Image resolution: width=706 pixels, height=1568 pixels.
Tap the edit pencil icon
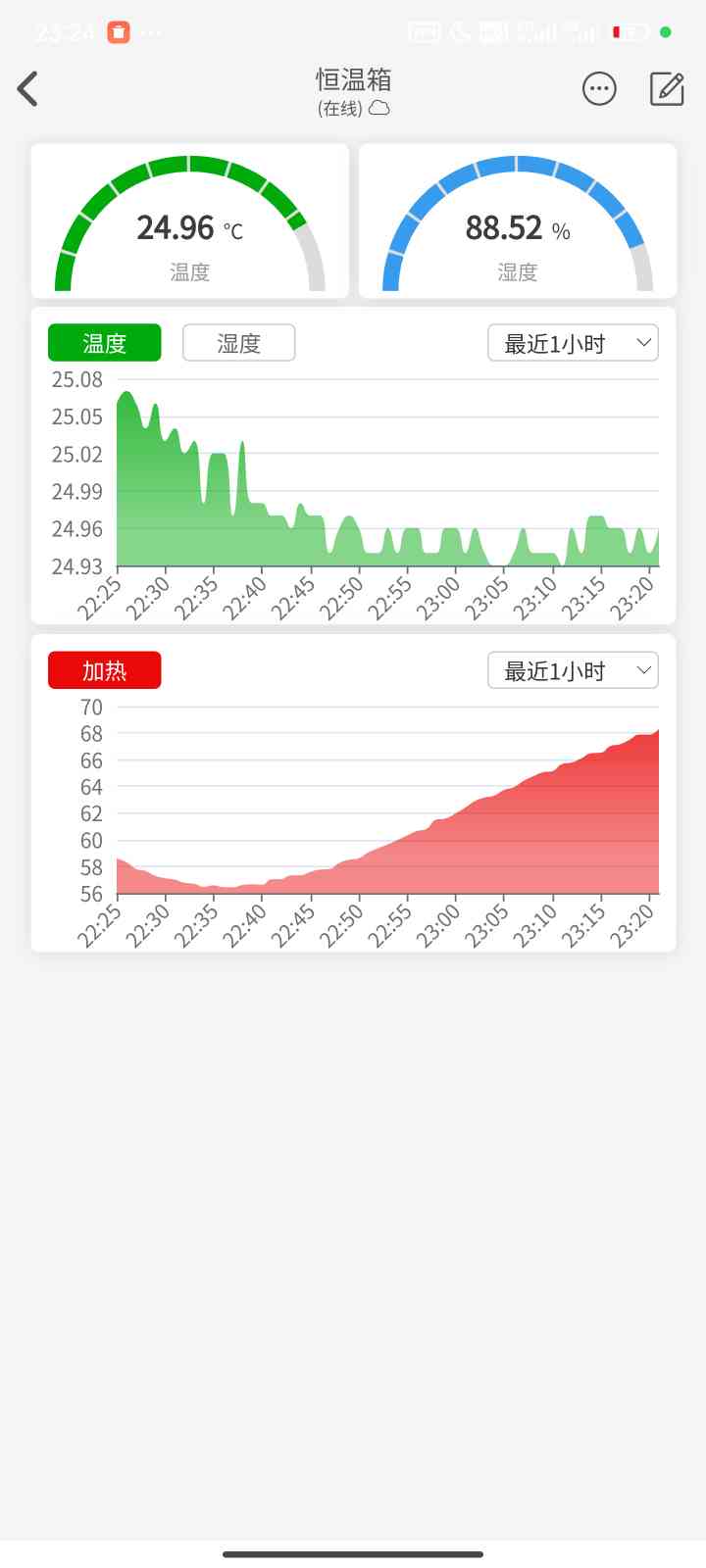coord(667,89)
